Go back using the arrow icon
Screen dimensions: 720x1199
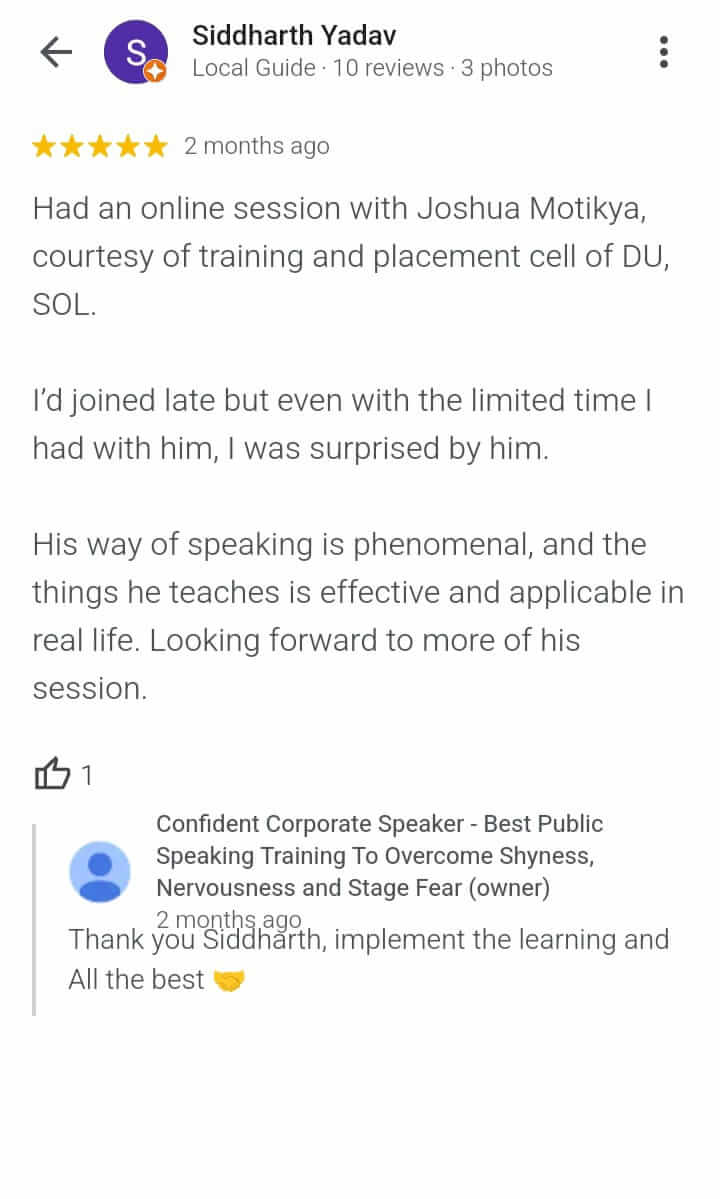tap(56, 52)
